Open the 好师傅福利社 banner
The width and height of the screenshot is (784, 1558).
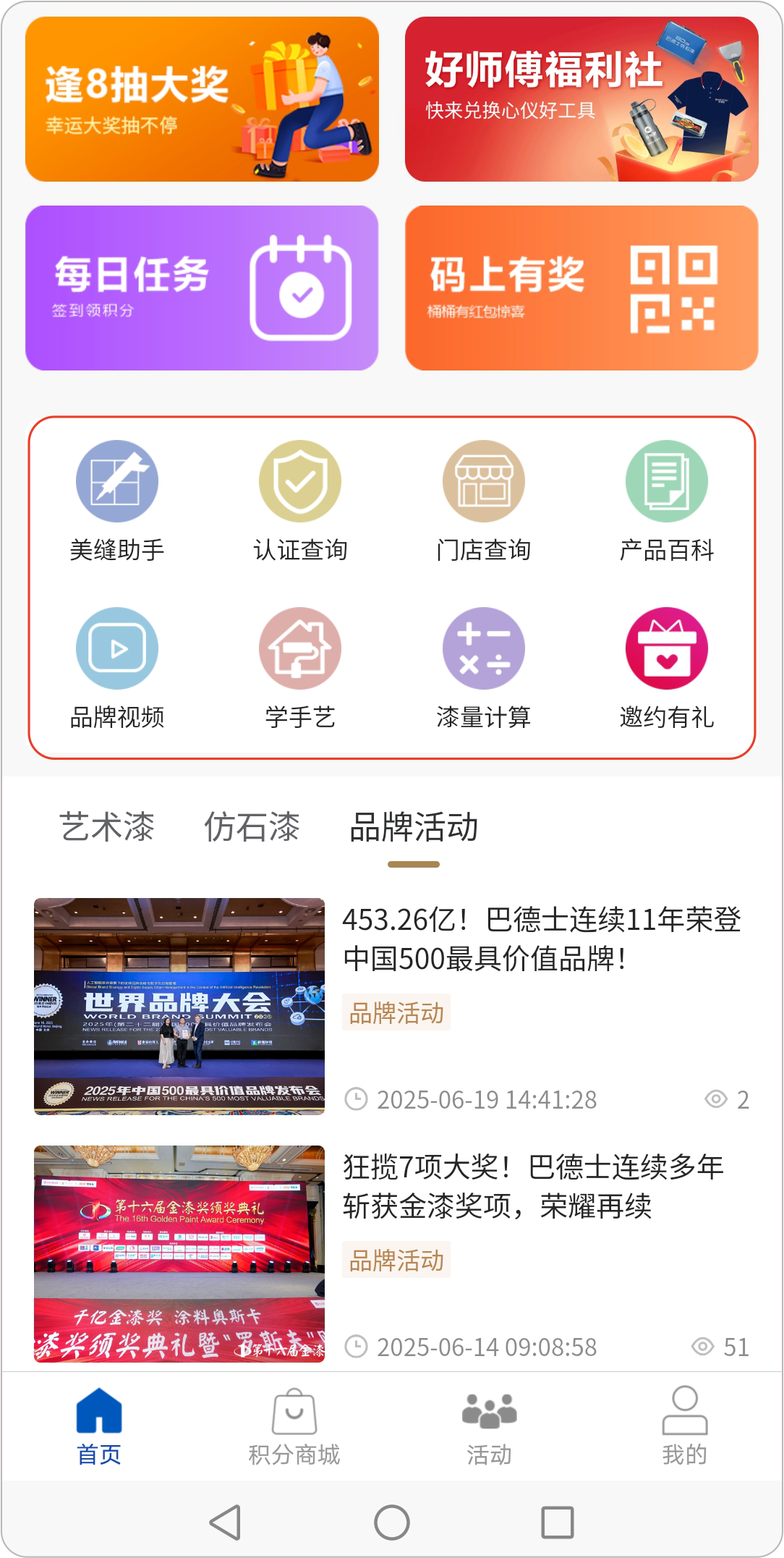pyautogui.click(x=581, y=99)
